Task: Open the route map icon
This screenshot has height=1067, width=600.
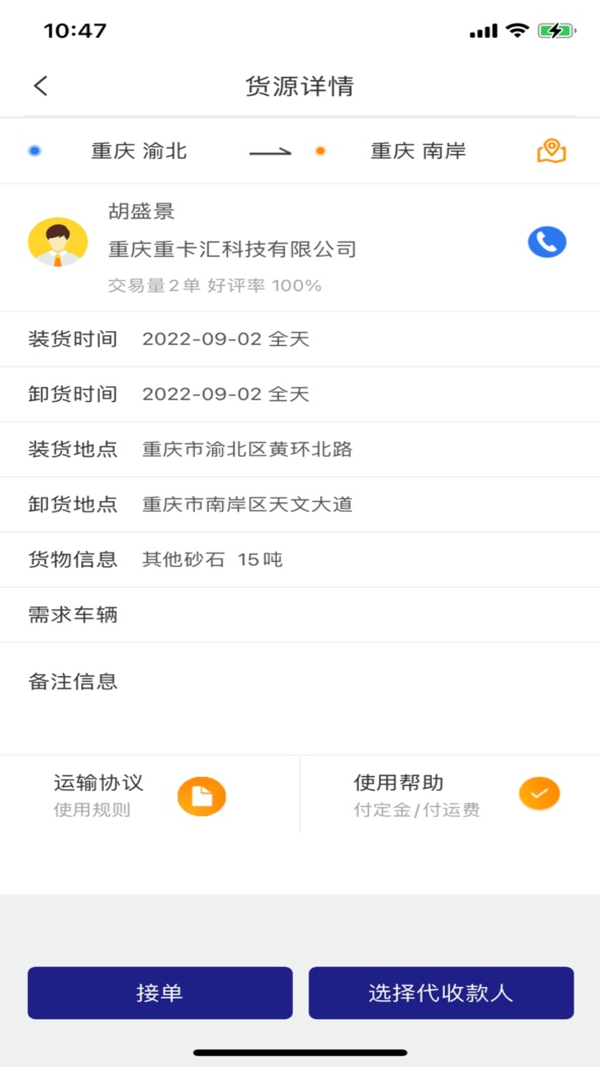Action: (x=551, y=151)
